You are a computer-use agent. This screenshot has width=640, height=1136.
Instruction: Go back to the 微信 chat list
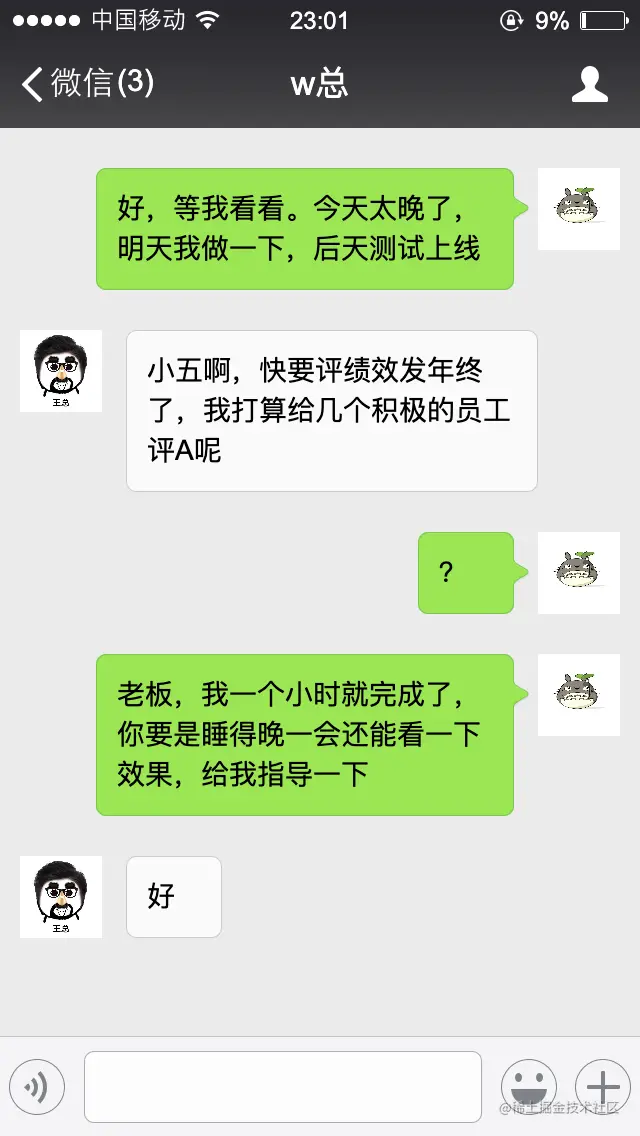click(x=87, y=84)
